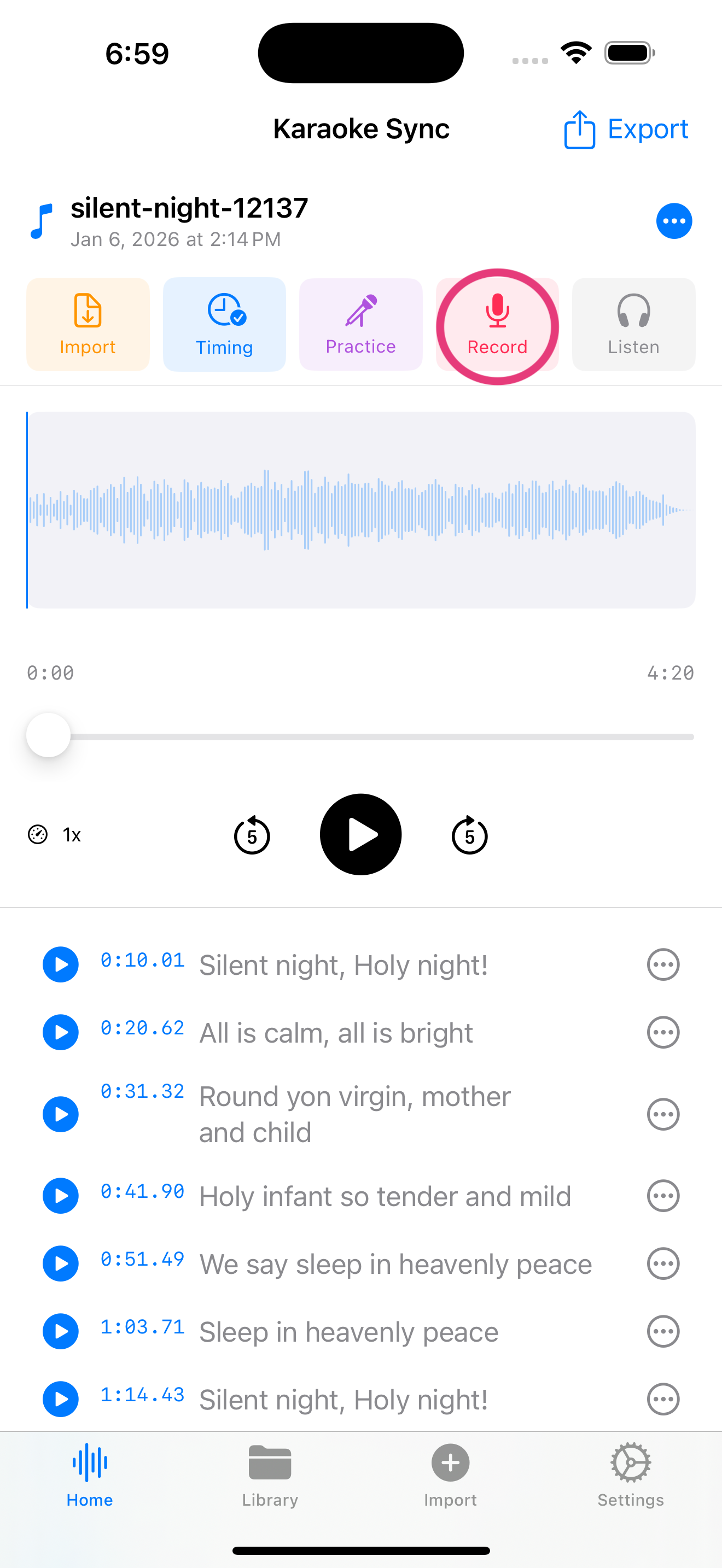Play the lyric at 0:20.62
This screenshot has height=1568, width=722.
(x=60, y=1032)
